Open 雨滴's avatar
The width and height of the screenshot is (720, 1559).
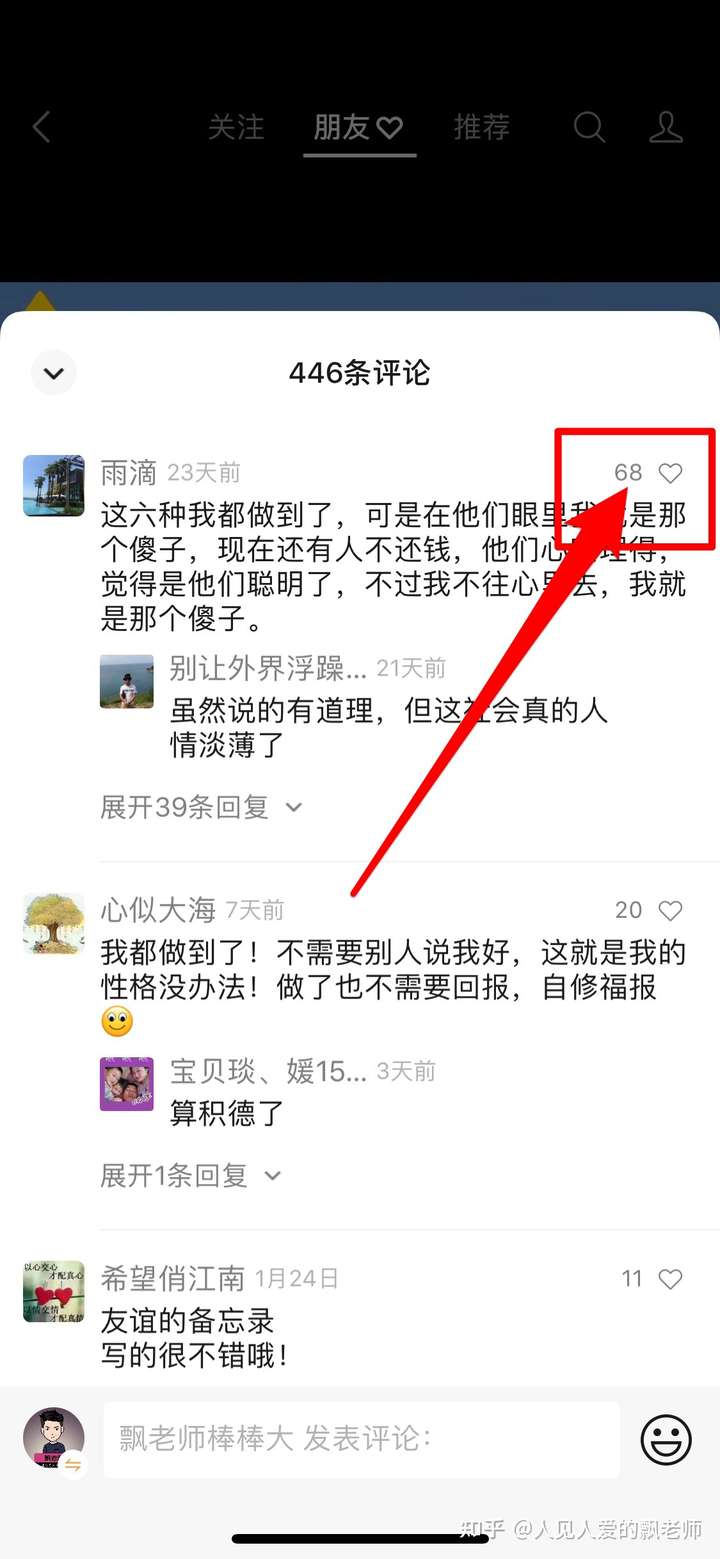(x=53, y=485)
